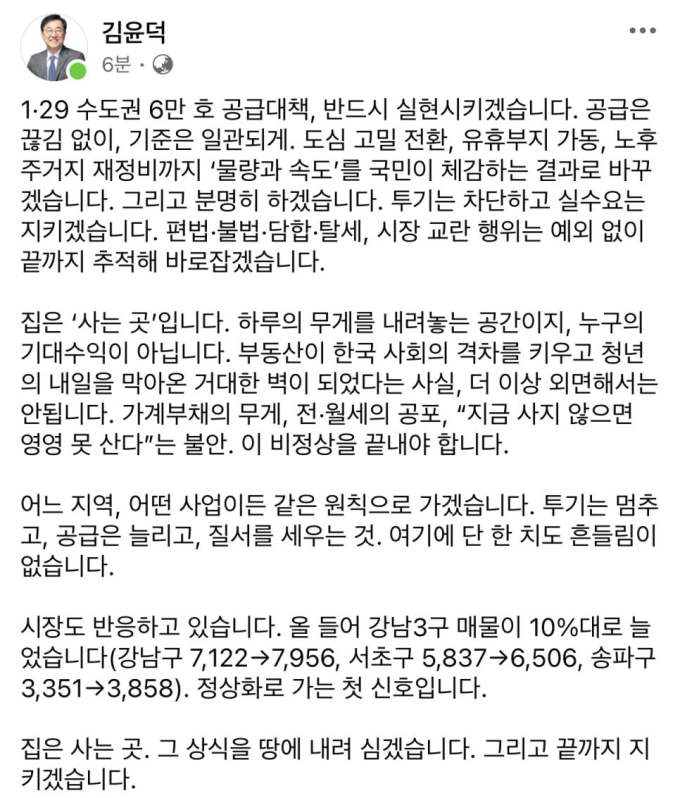Open the profile name 김윤덕
The width and height of the screenshot is (680, 798).
pos(133,31)
